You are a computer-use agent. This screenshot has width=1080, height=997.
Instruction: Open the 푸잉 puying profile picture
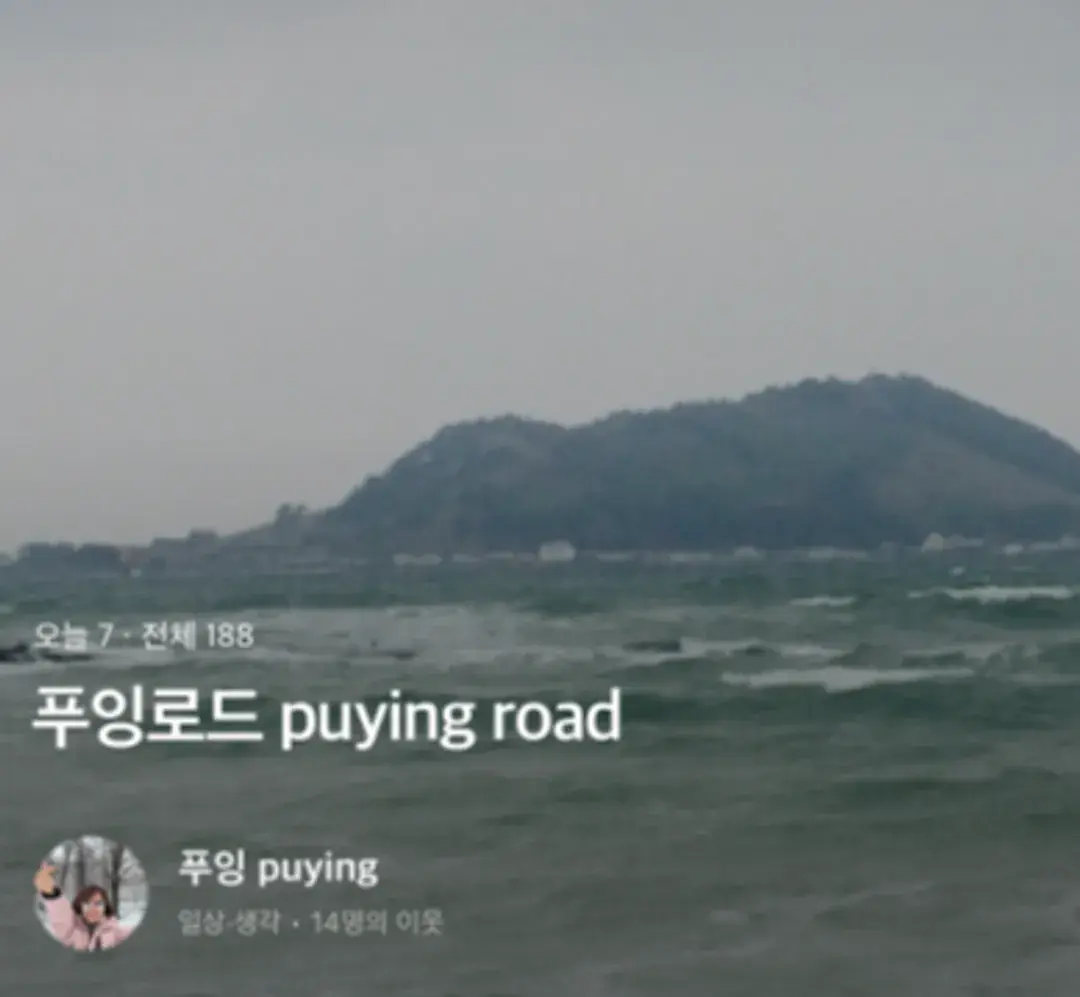pyautogui.click(x=91, y=893)
